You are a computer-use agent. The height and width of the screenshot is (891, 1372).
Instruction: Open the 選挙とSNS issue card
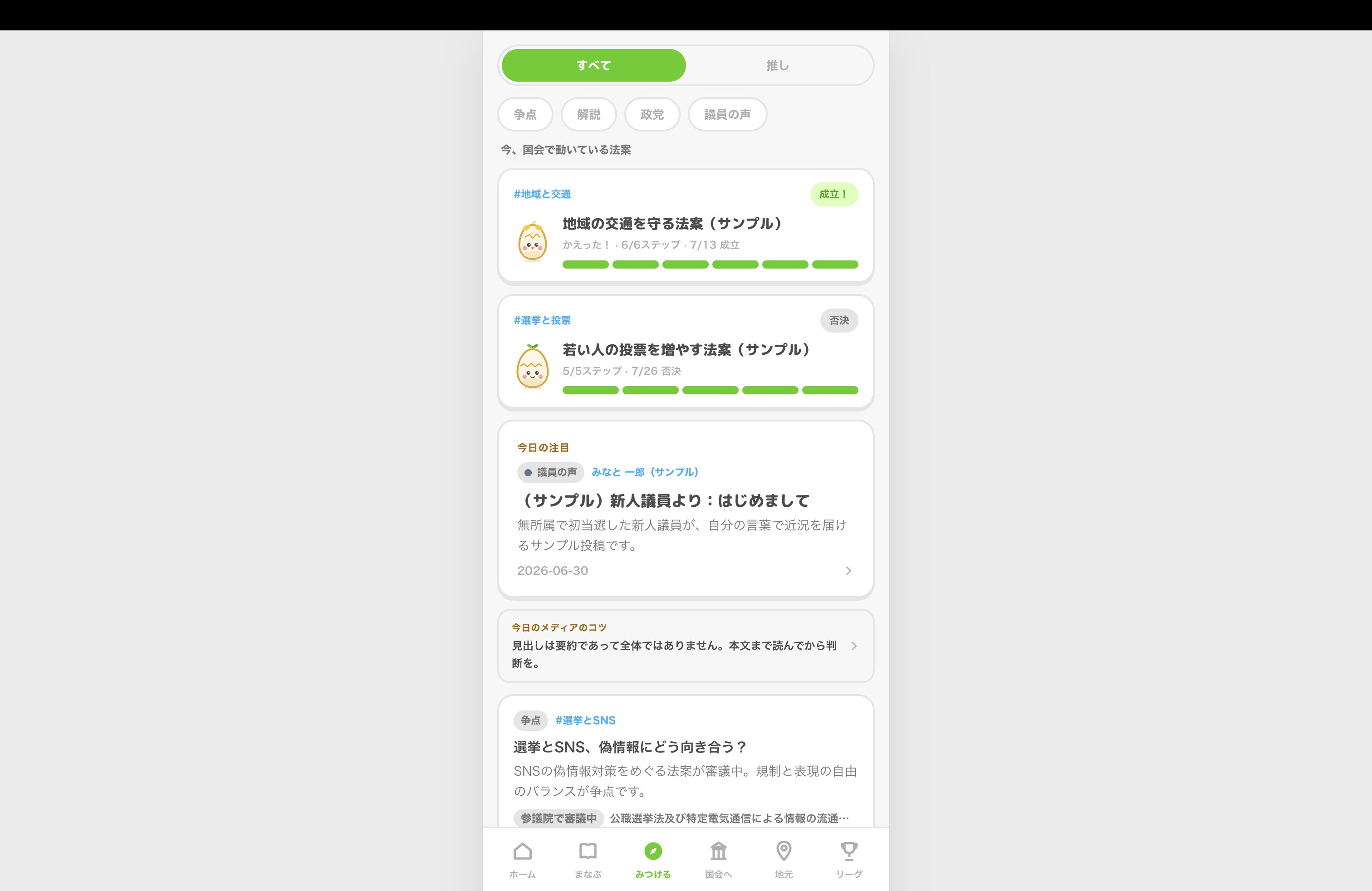(686, 762)
